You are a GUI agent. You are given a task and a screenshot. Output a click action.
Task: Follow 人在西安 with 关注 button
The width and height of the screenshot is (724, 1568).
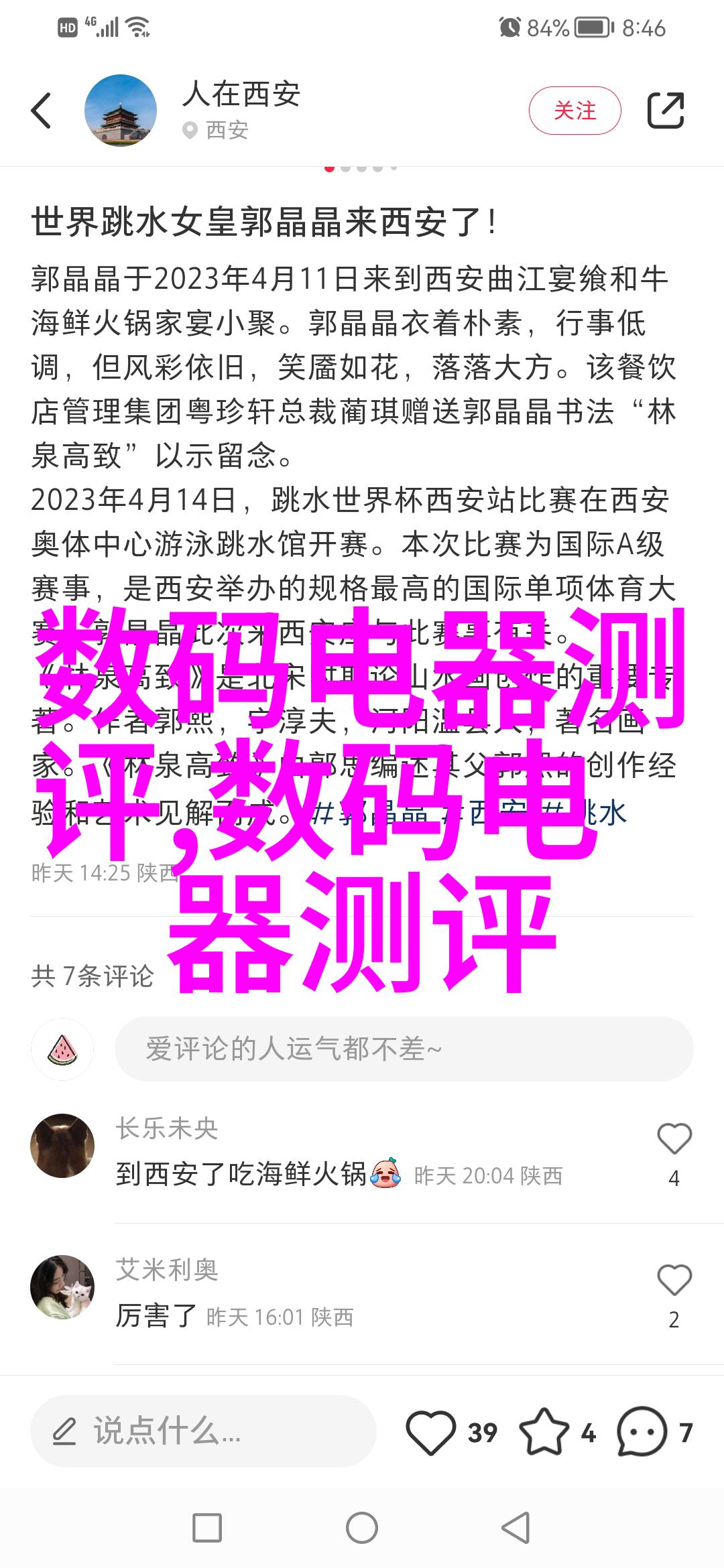coord(575,111)
